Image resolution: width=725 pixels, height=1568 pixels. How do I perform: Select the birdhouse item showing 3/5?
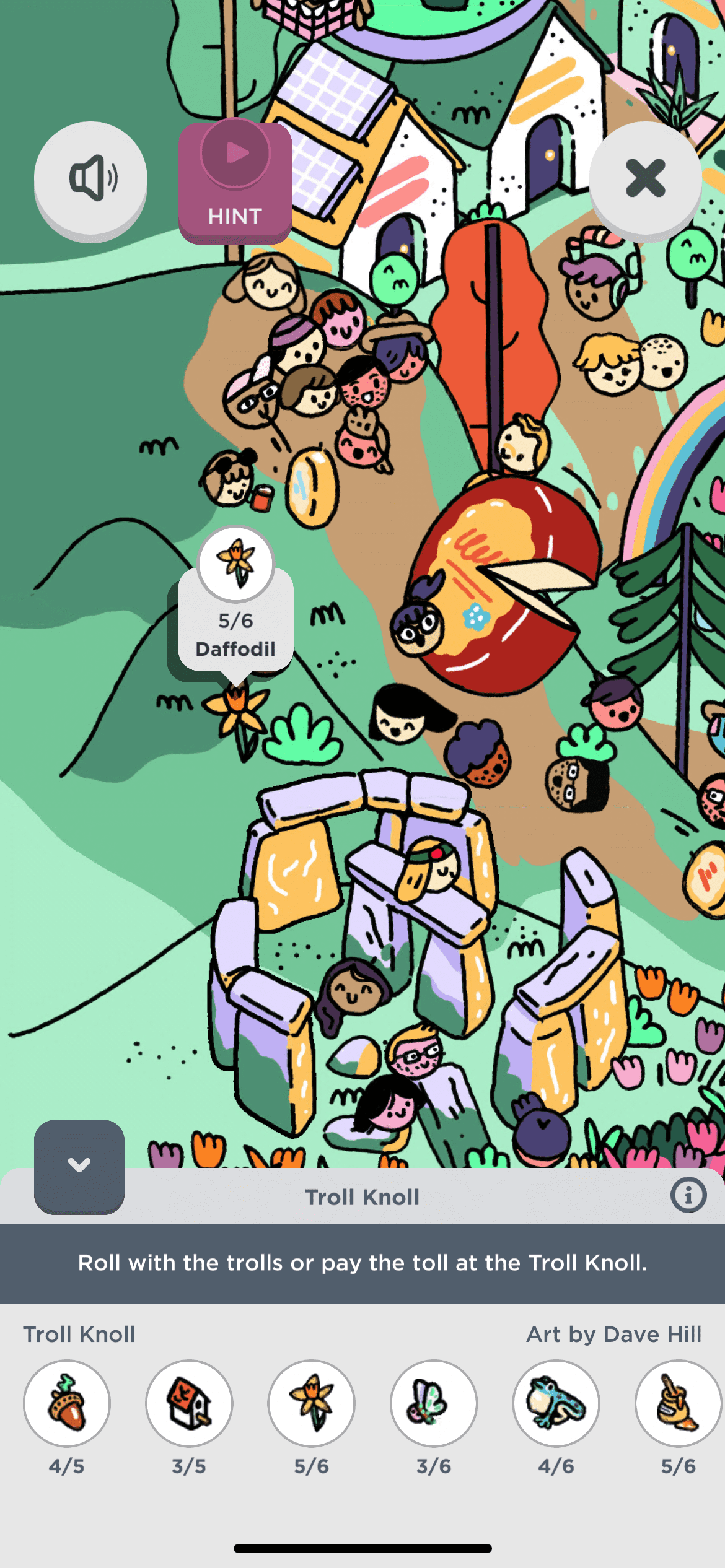[189, 1403]
